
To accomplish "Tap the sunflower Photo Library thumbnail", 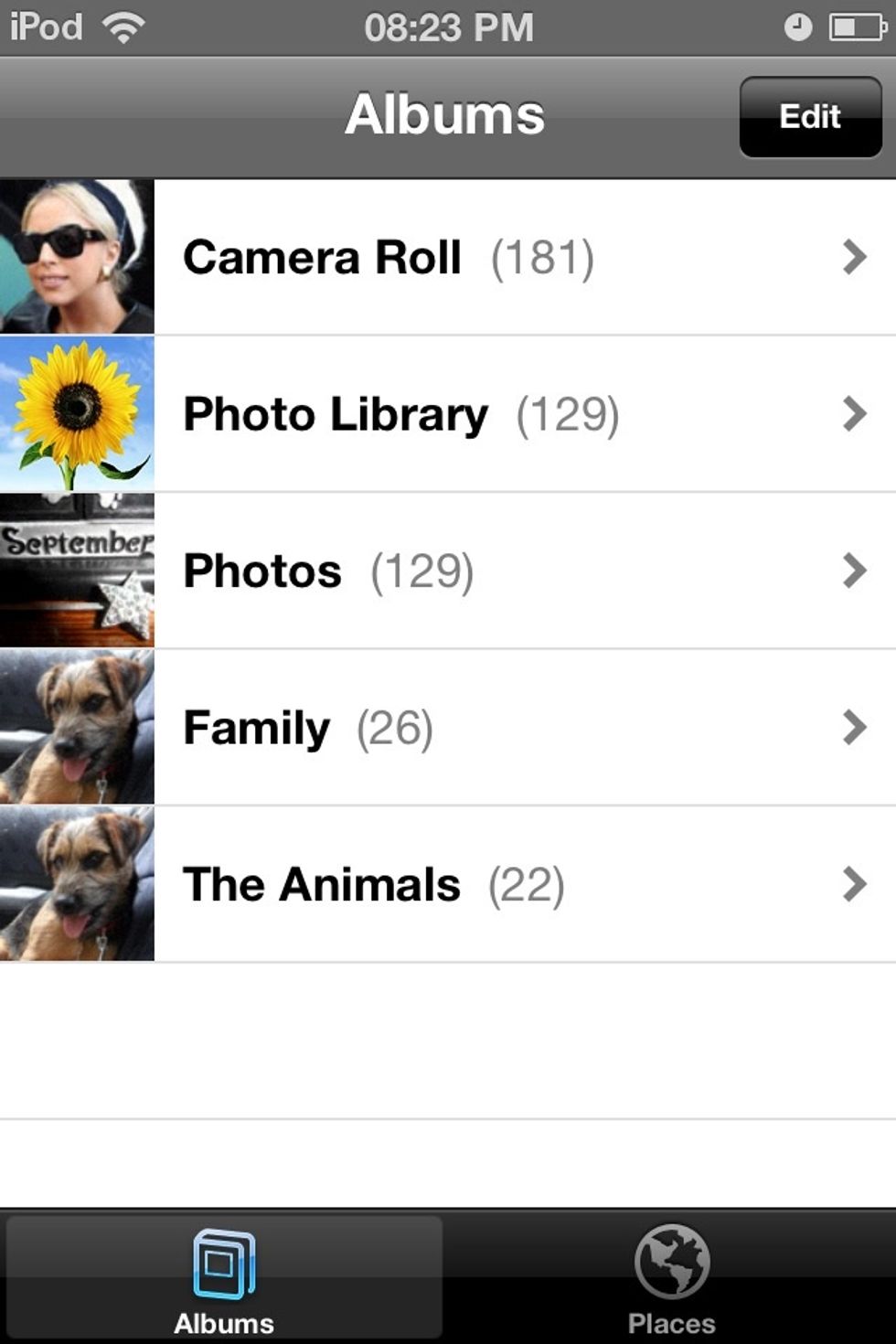I will (78, 414).
